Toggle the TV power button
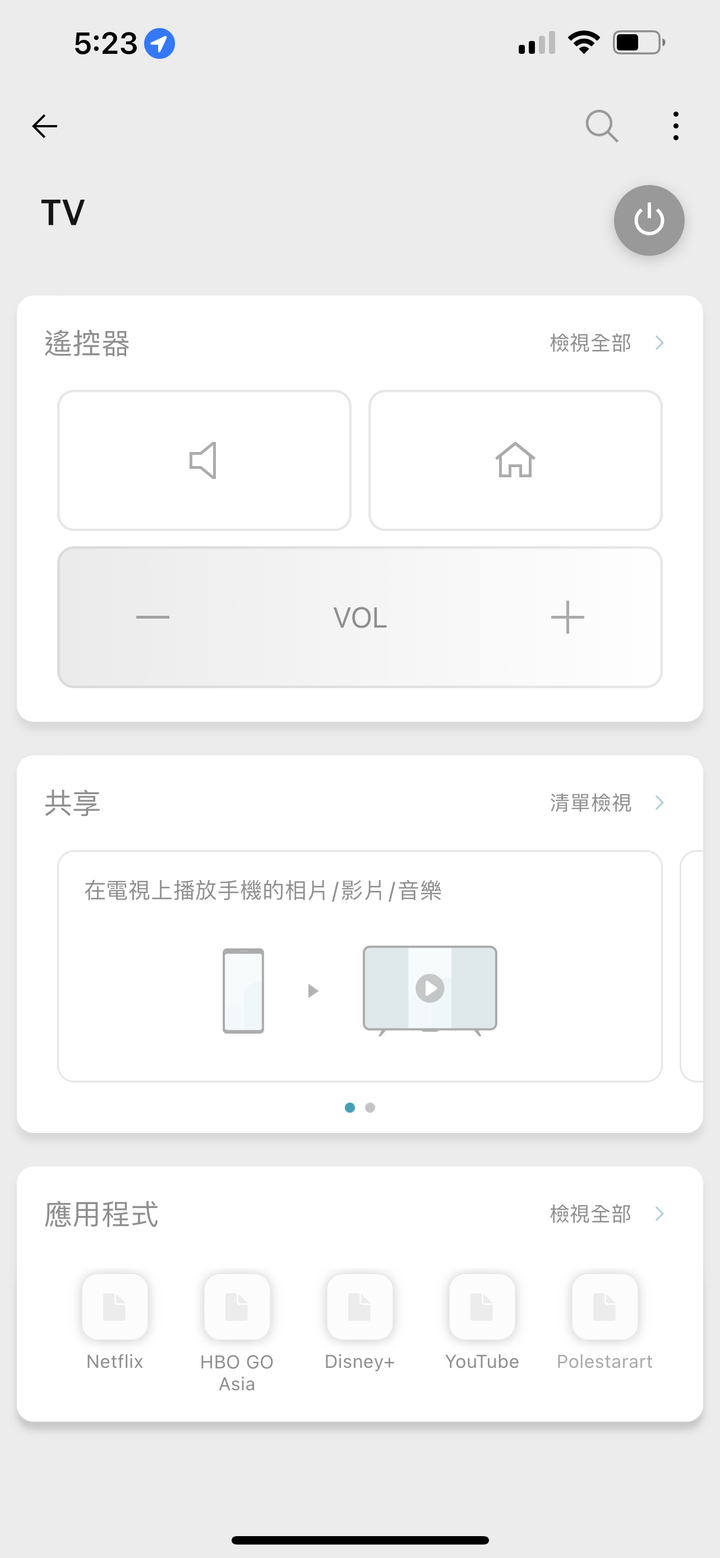The image size is (720, 1558). point(649,220)
